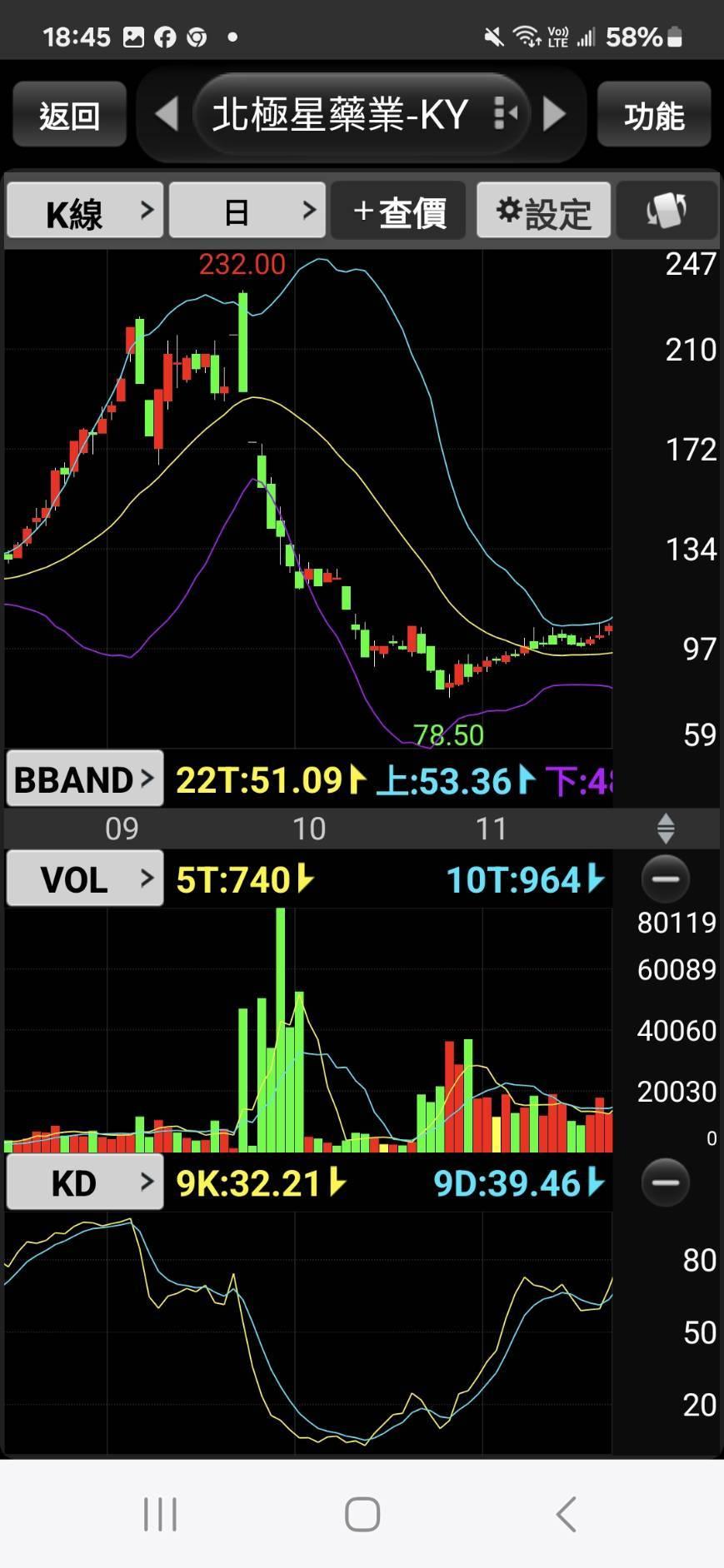
Task: Open the 北極星藥業-KY stock selector
Action: pos(361,114)
